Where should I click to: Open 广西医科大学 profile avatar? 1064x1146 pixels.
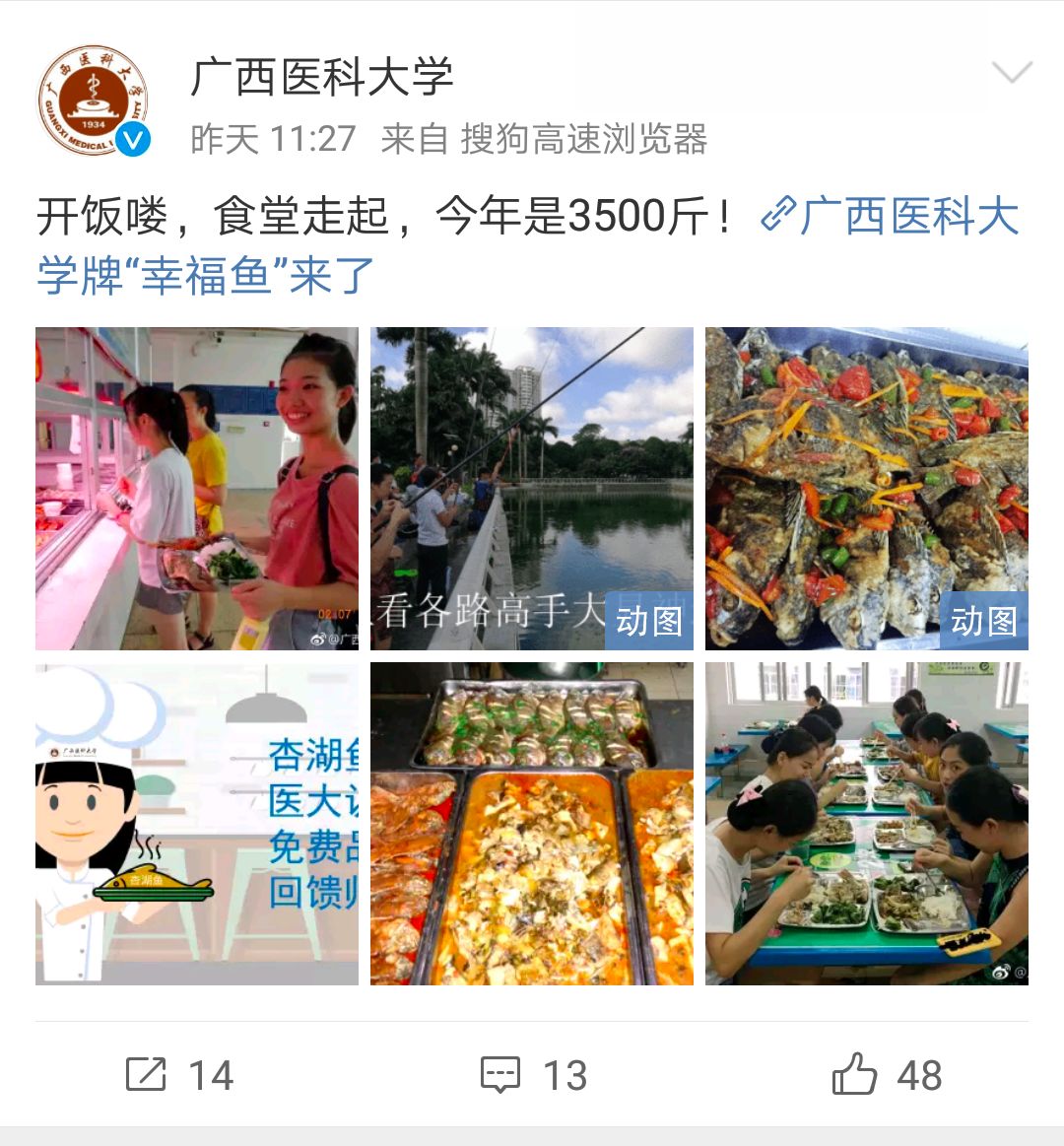pos(93,100)
